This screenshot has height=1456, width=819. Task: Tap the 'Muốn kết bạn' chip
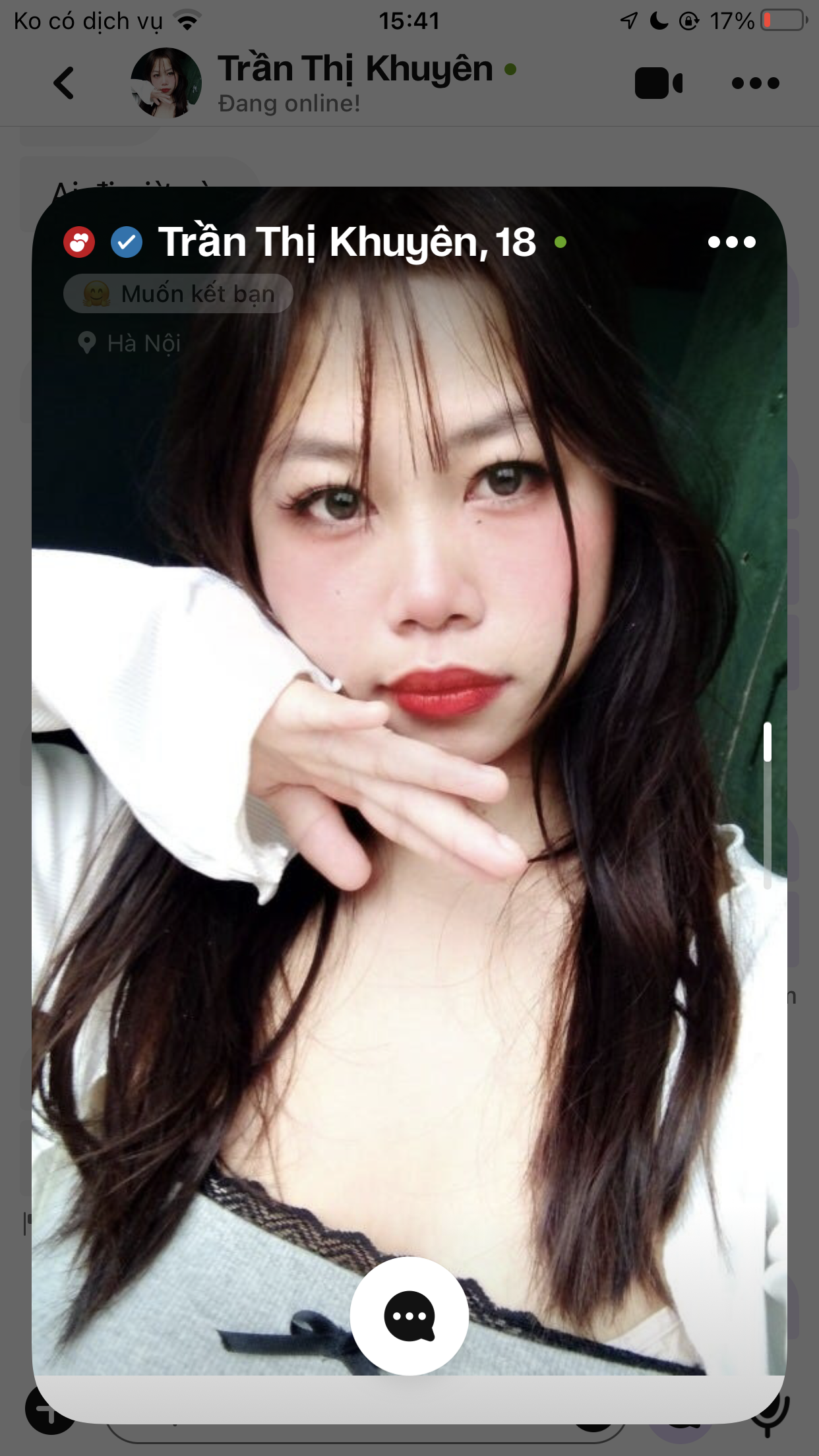pyautogui.click(x=178, y=293)
